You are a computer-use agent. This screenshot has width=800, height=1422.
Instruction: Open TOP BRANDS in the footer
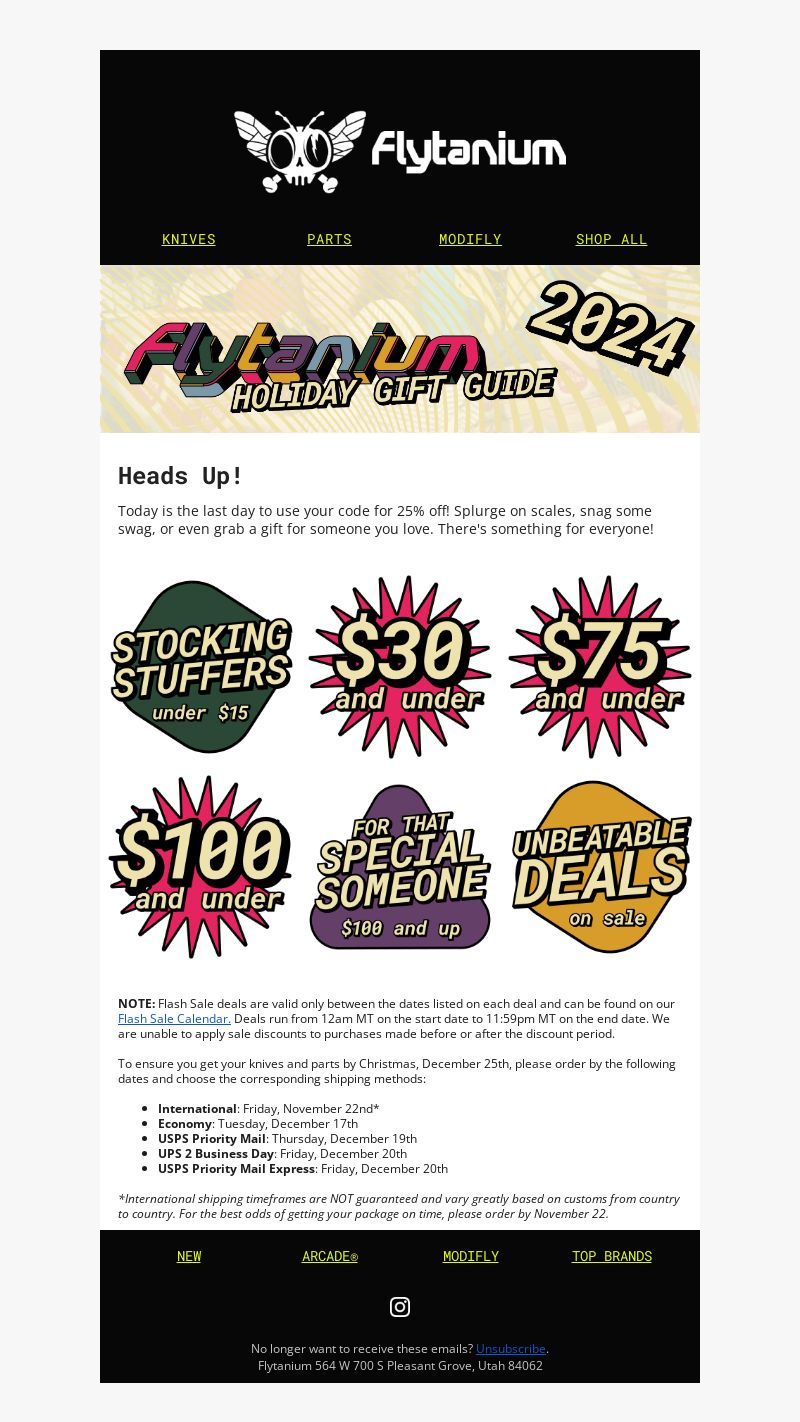point(611,1256)
